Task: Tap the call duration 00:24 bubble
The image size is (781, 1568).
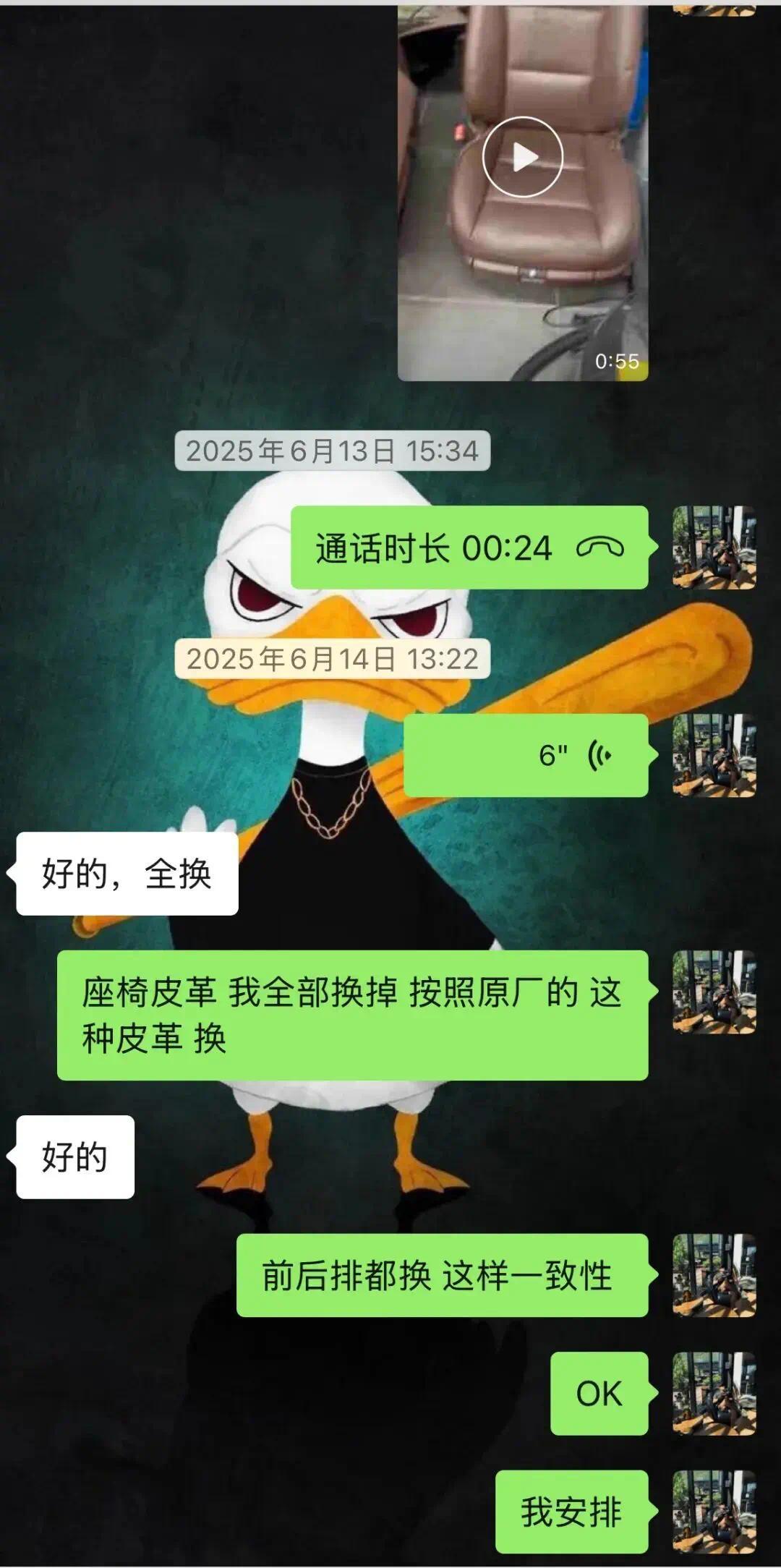Action: [469, 547]
